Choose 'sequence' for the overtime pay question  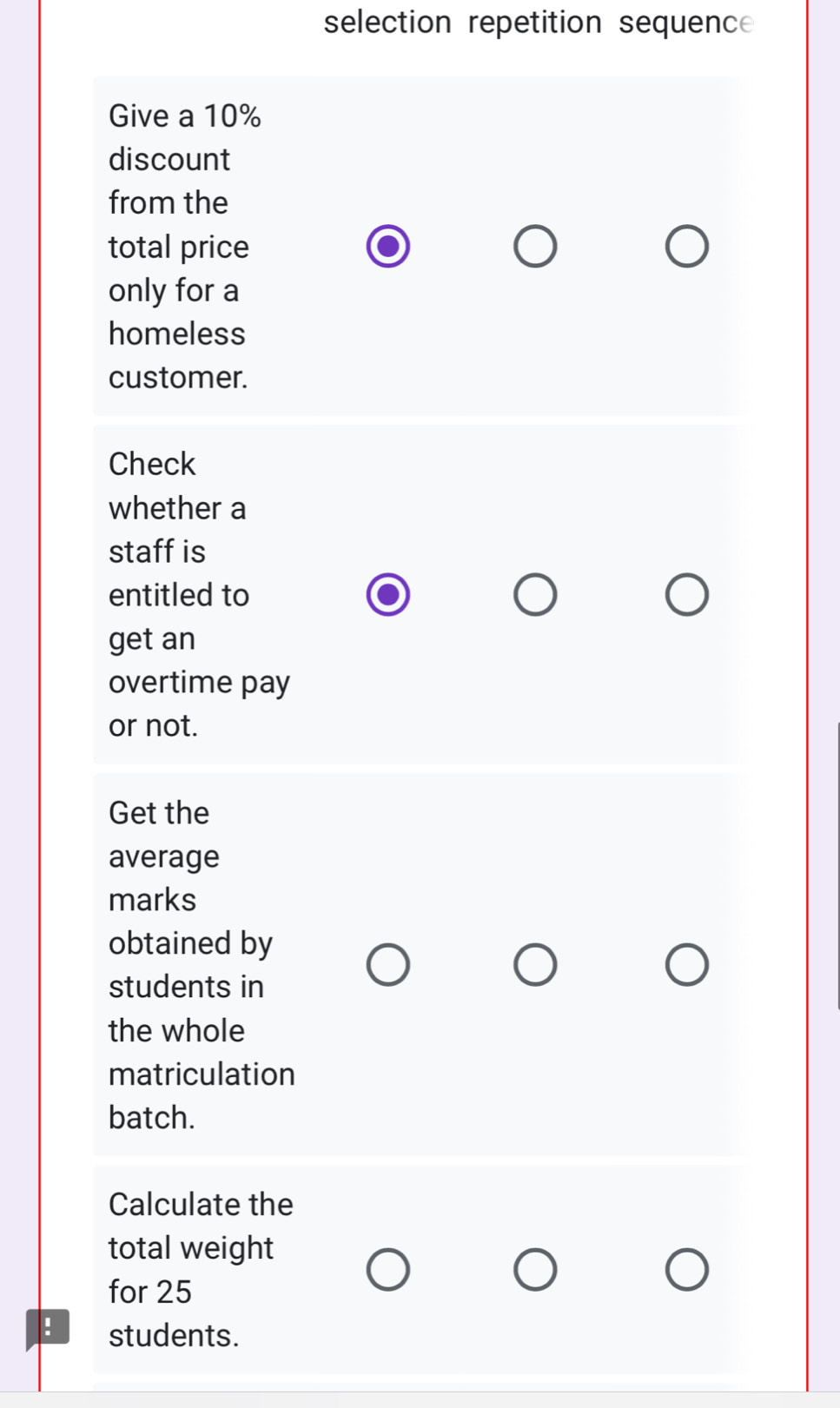(x=686, y=594)
